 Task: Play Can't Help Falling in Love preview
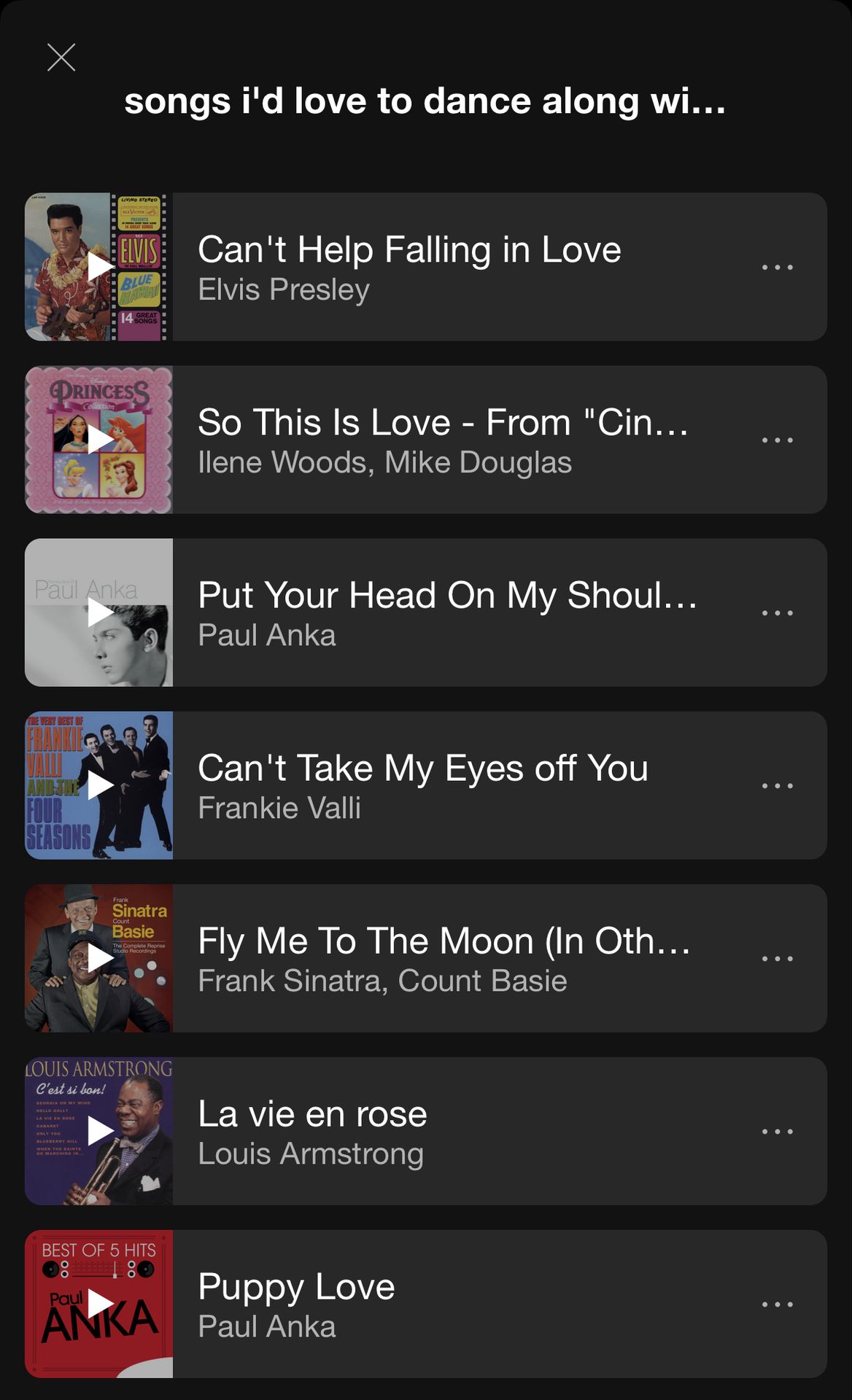click(x=100, y=267)
